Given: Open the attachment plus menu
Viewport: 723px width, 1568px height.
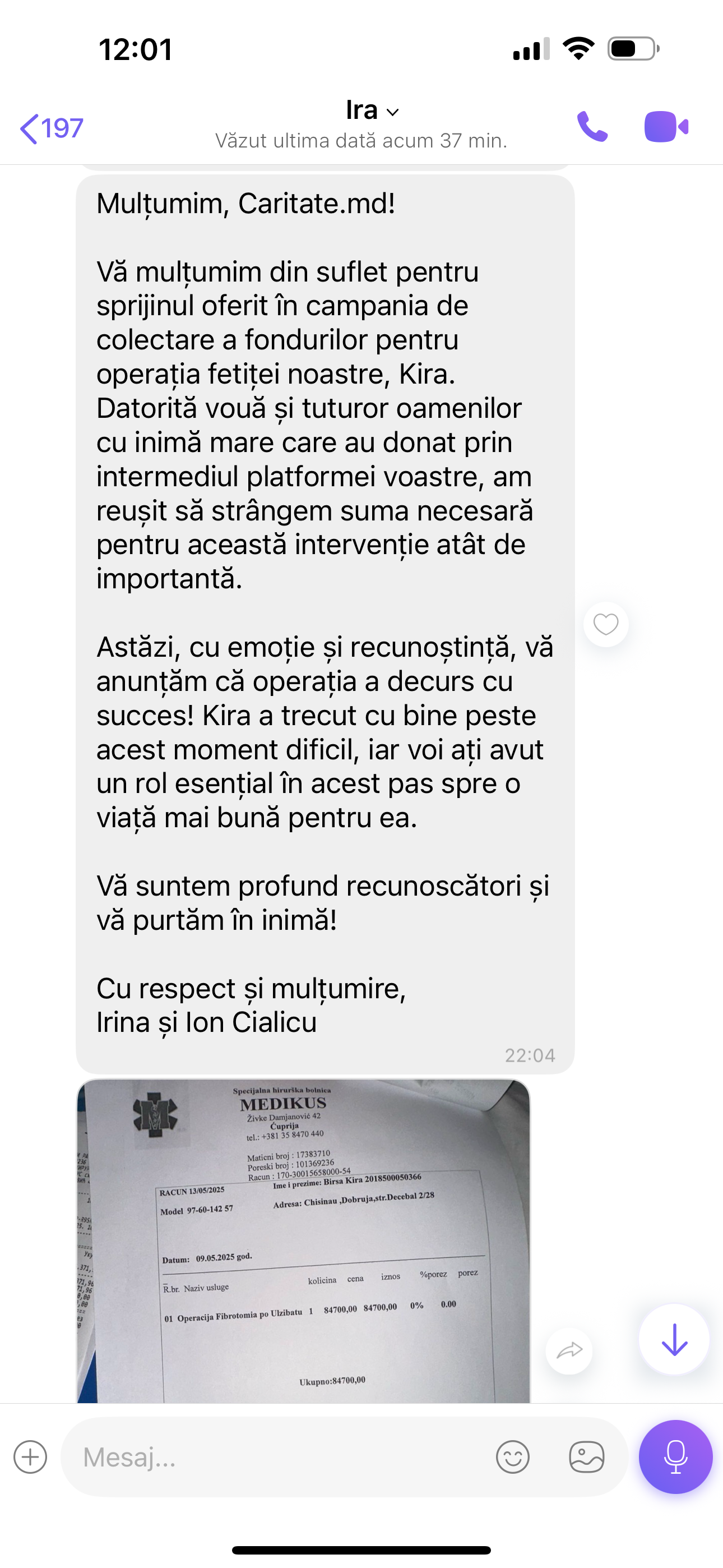Looking at the screenshot, I should [x=30, y=1456].
